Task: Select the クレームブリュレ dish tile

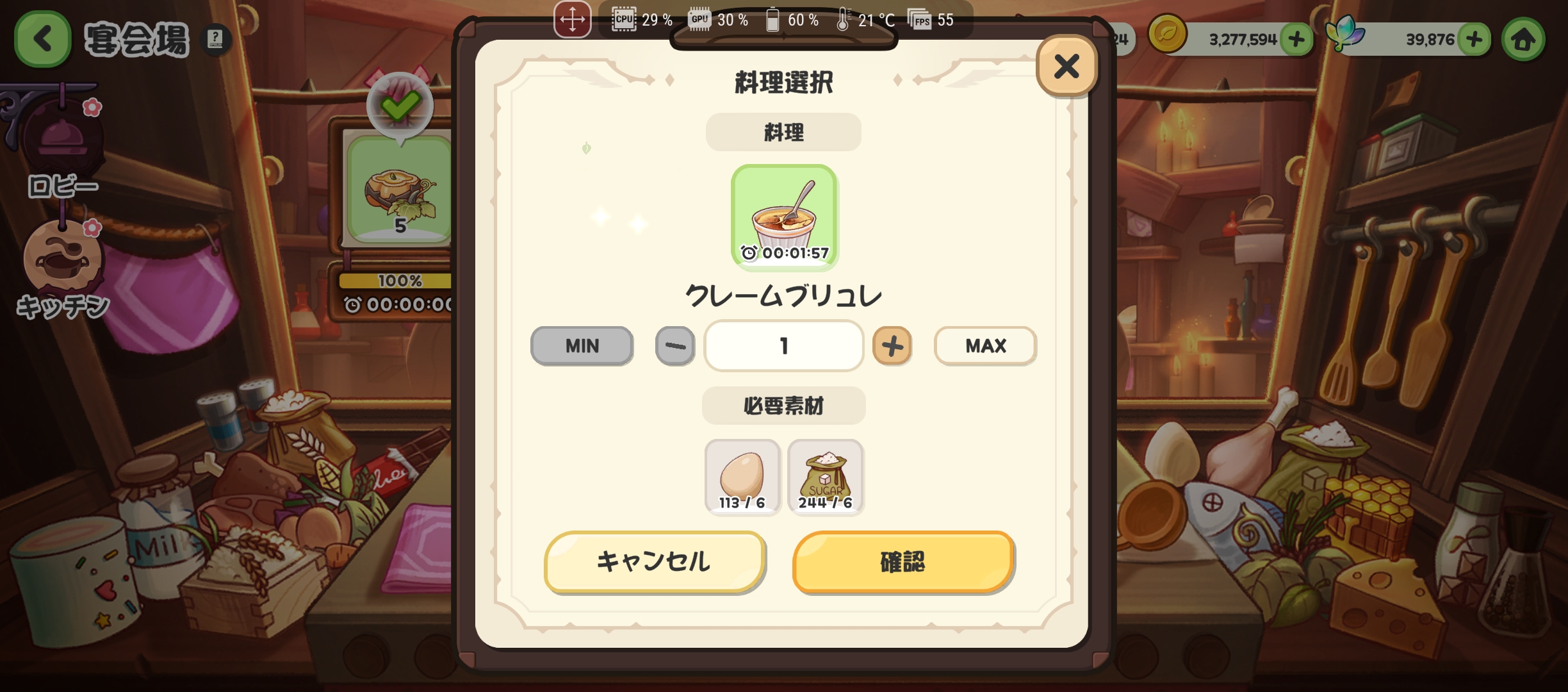Action: [x=785, y=218]
